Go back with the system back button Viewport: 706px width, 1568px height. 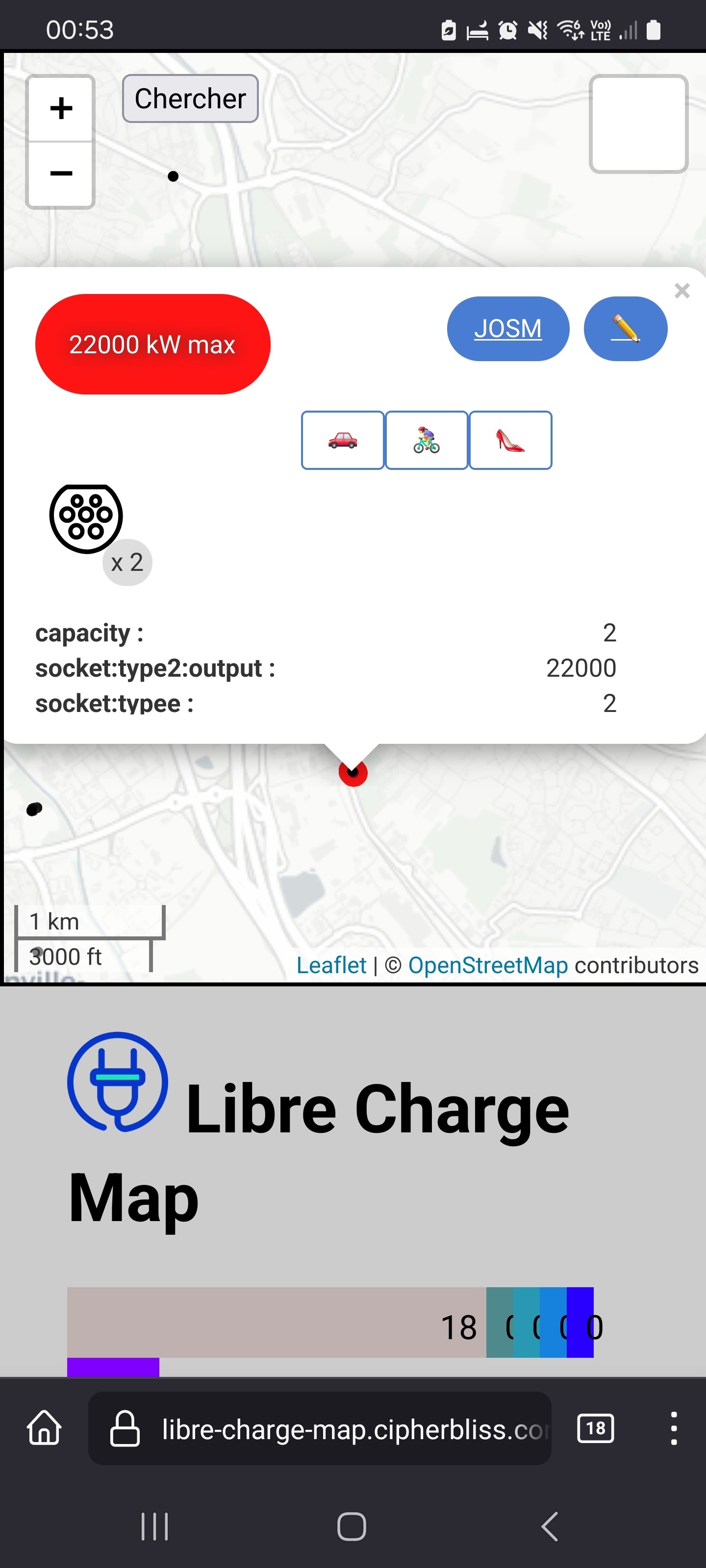(550, 1526)
